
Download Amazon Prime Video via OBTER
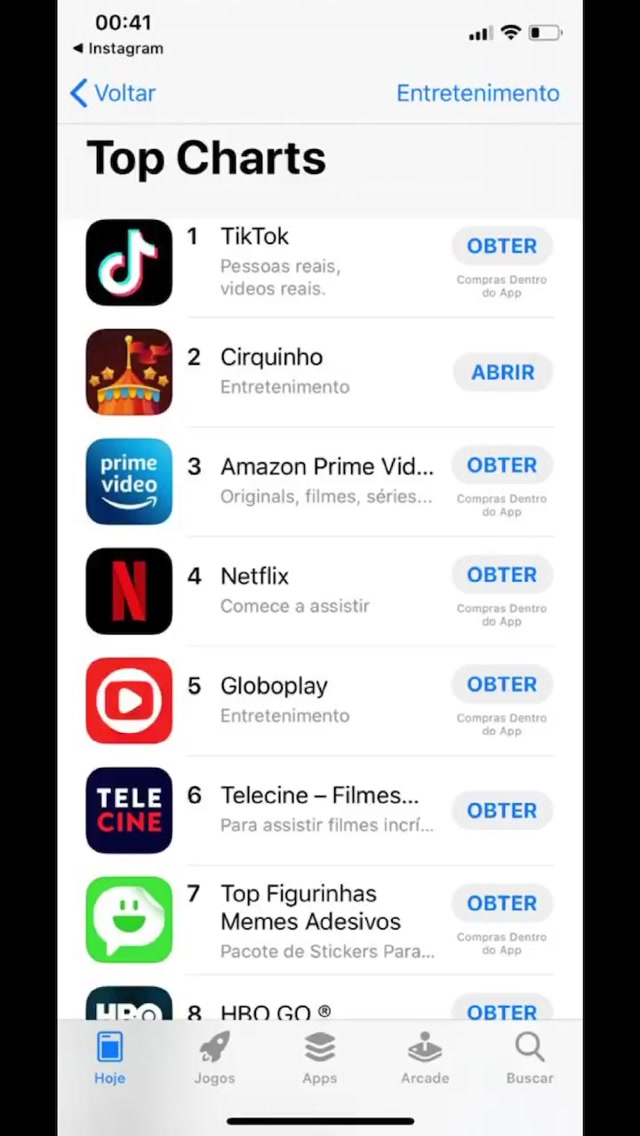(502, 465)
